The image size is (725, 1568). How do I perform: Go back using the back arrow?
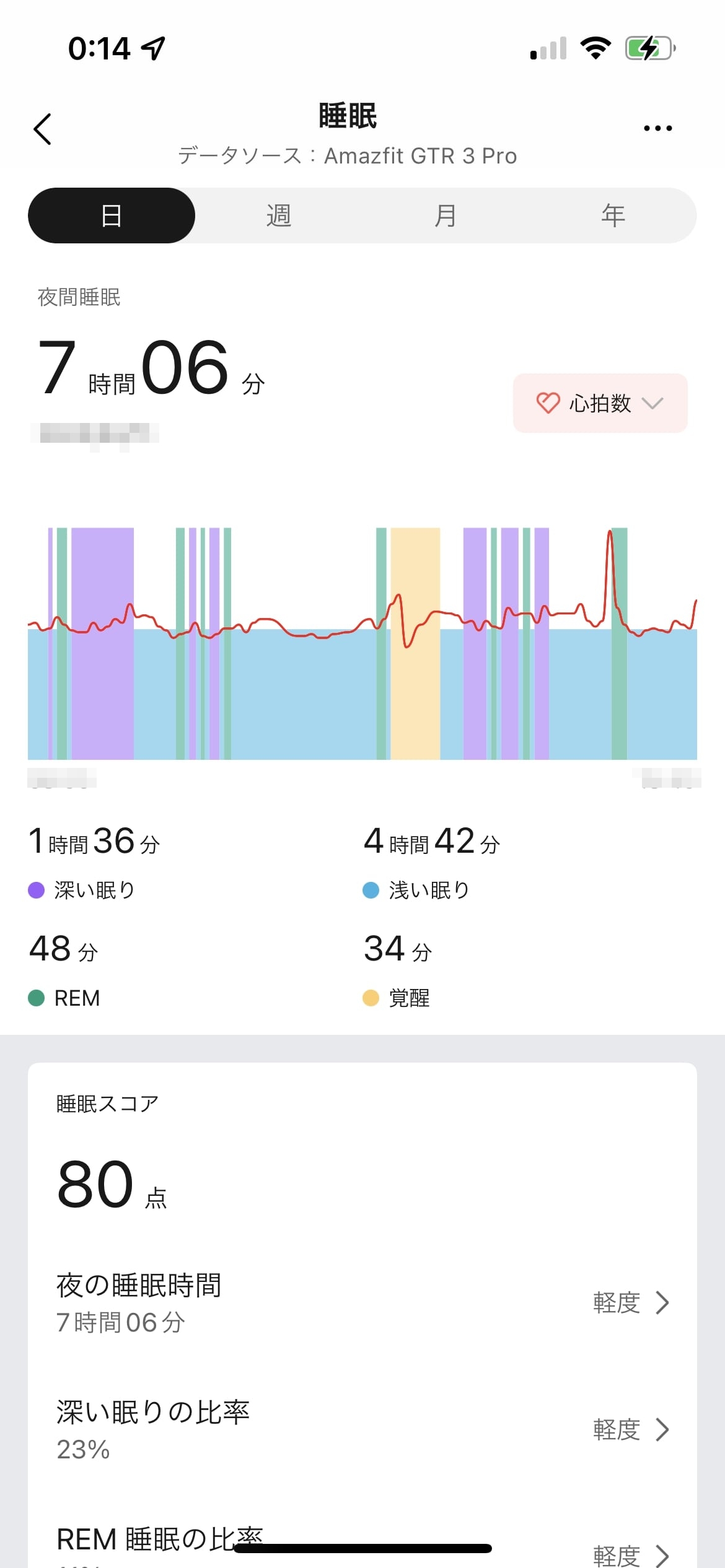(x=42, y=129)
